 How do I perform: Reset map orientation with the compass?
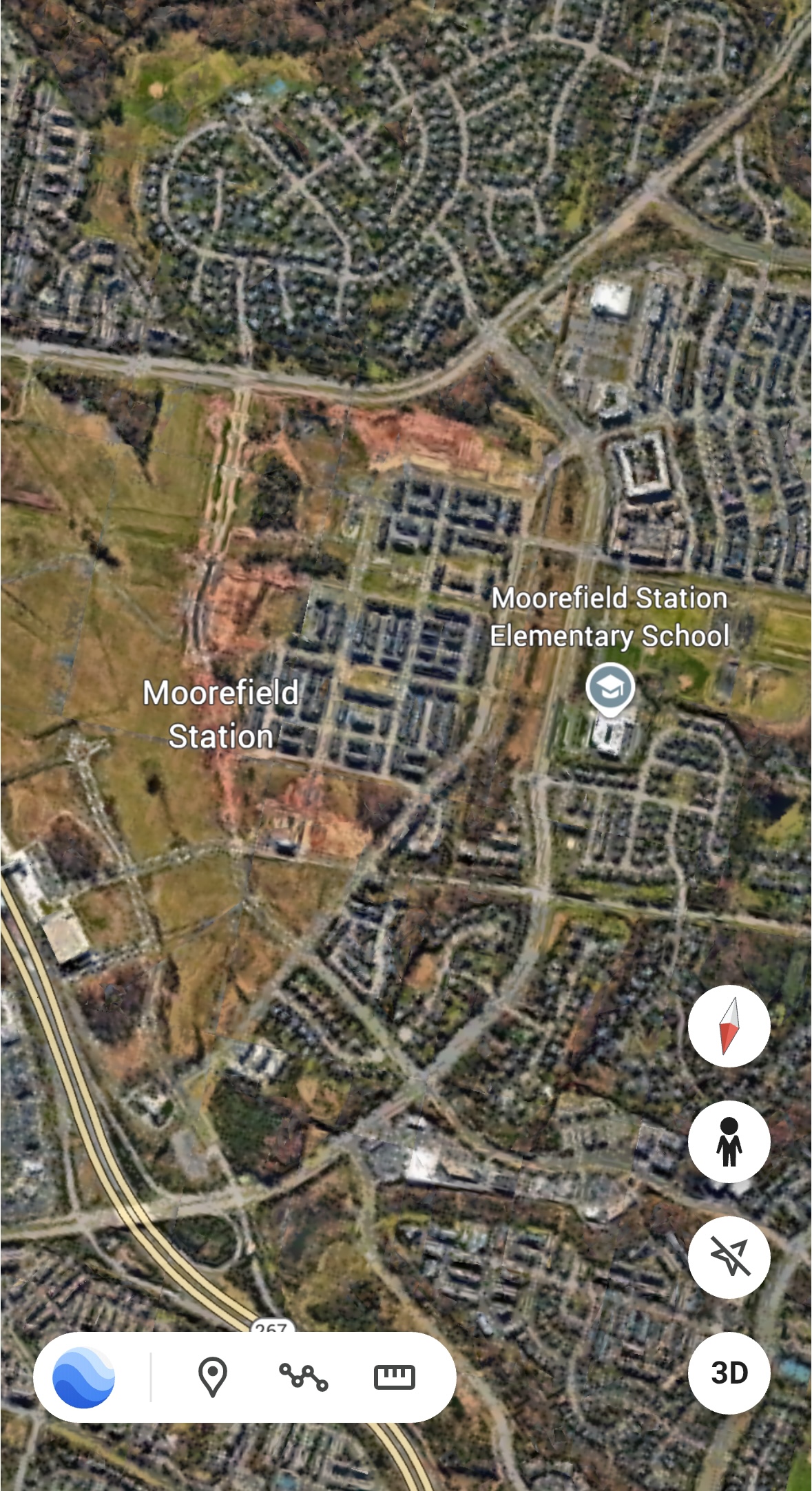point(729,1025)
